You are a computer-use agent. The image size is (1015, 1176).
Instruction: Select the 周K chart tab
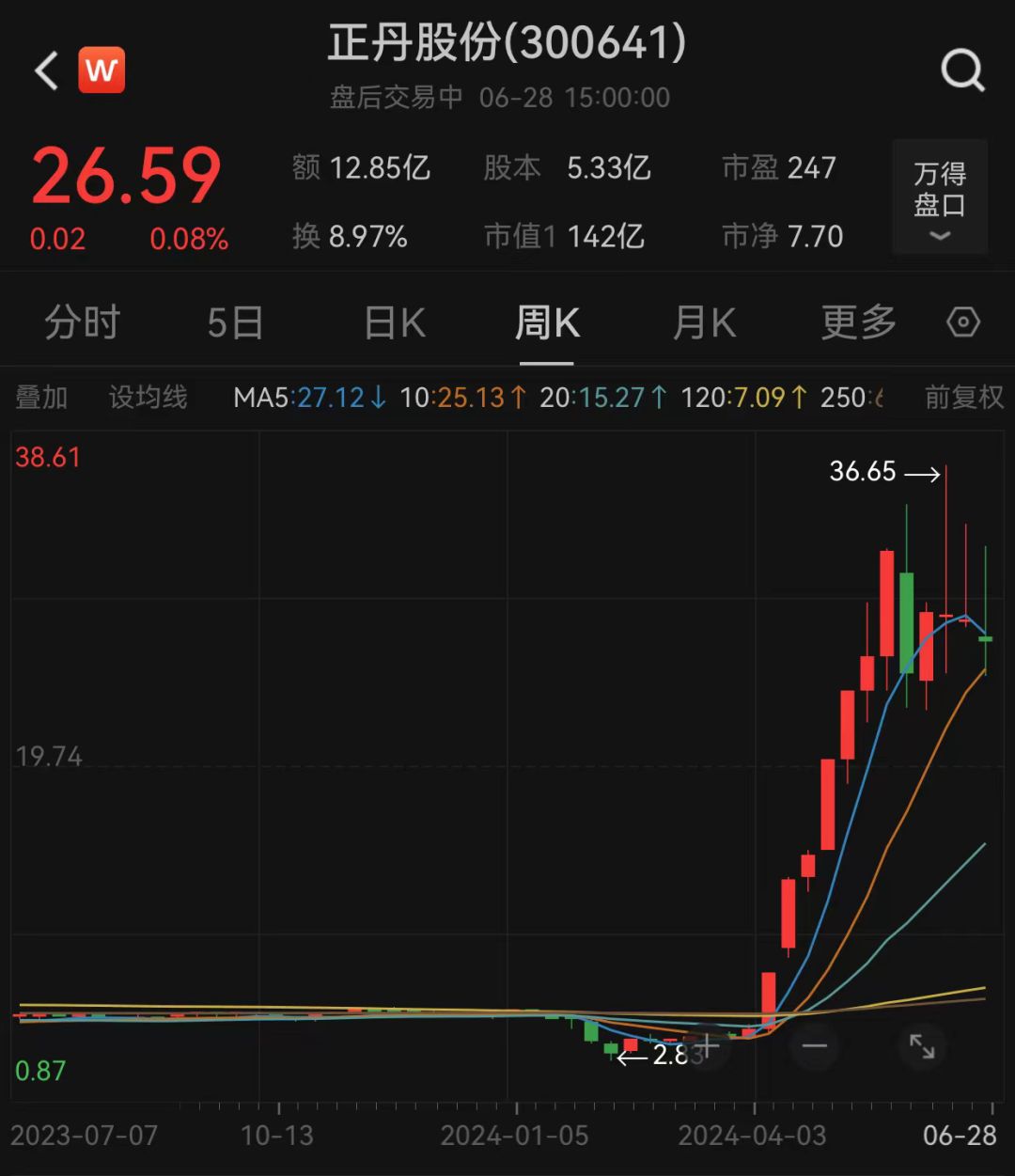[x=547, y=323]
